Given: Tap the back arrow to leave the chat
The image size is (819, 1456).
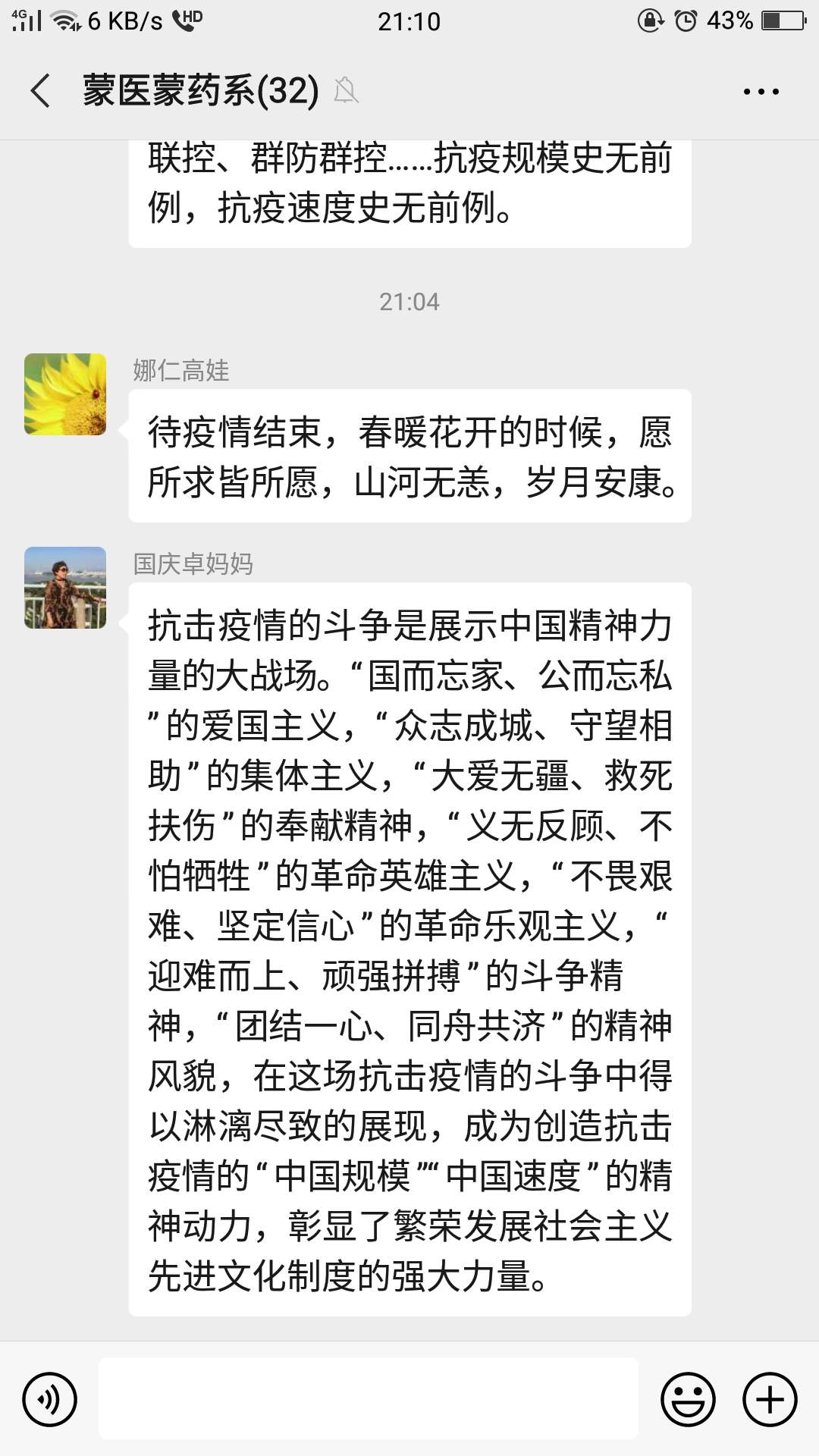Looking at the screenshot, I should (x=38, y=89).
